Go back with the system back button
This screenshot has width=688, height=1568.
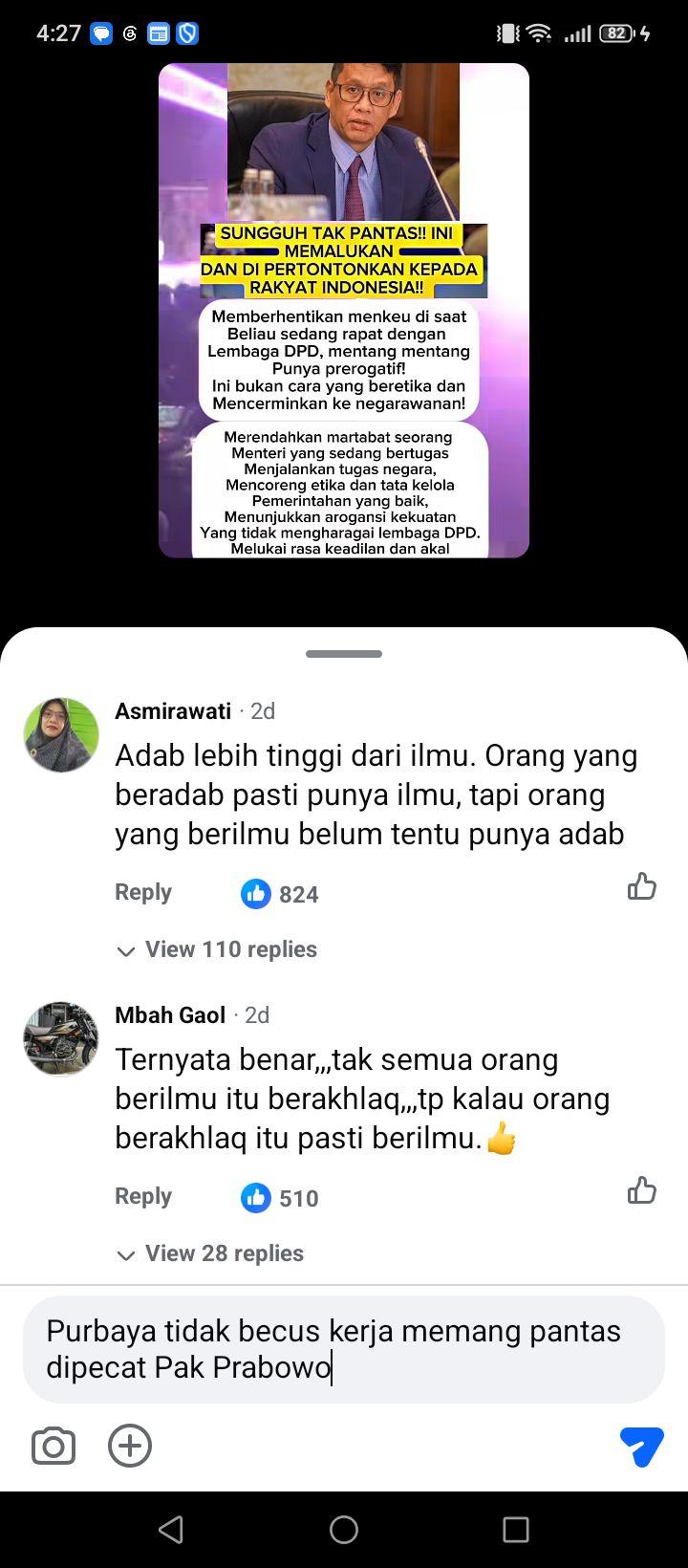coord(171,1530)
